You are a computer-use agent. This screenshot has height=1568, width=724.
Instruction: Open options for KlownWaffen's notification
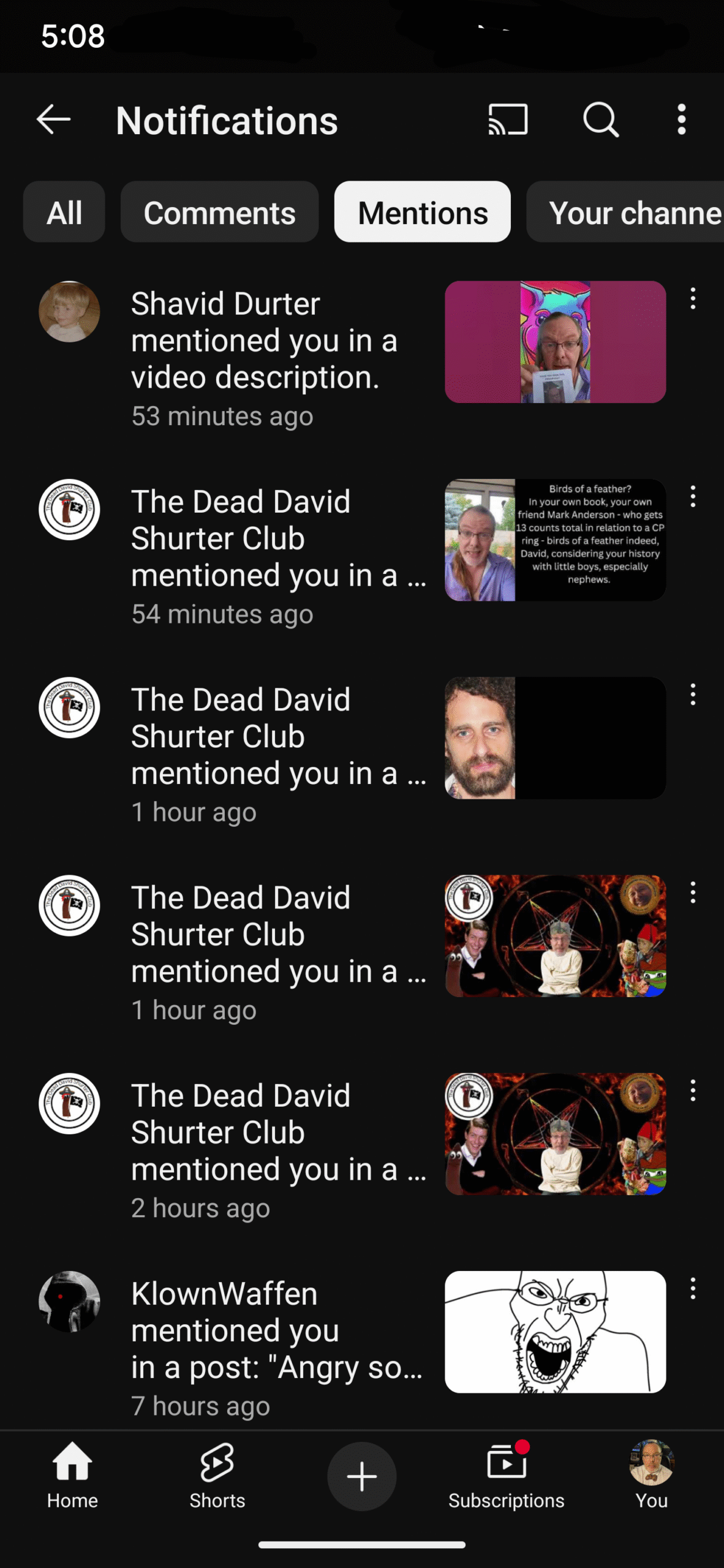[x=693, y=1288]
